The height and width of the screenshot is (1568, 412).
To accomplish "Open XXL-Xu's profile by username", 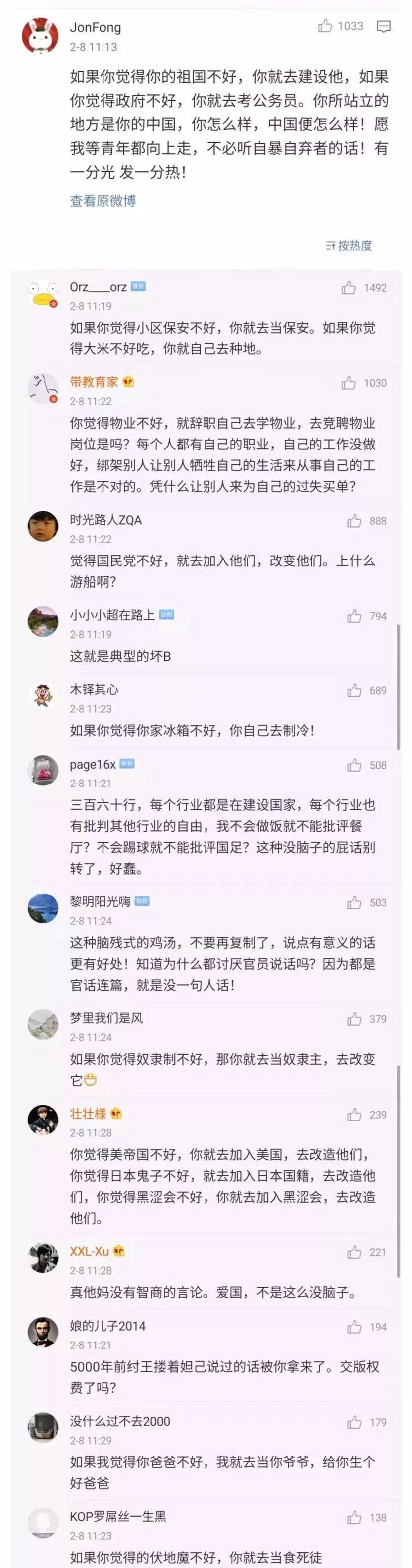I will pyautogui.click(x=89, y=1251).
